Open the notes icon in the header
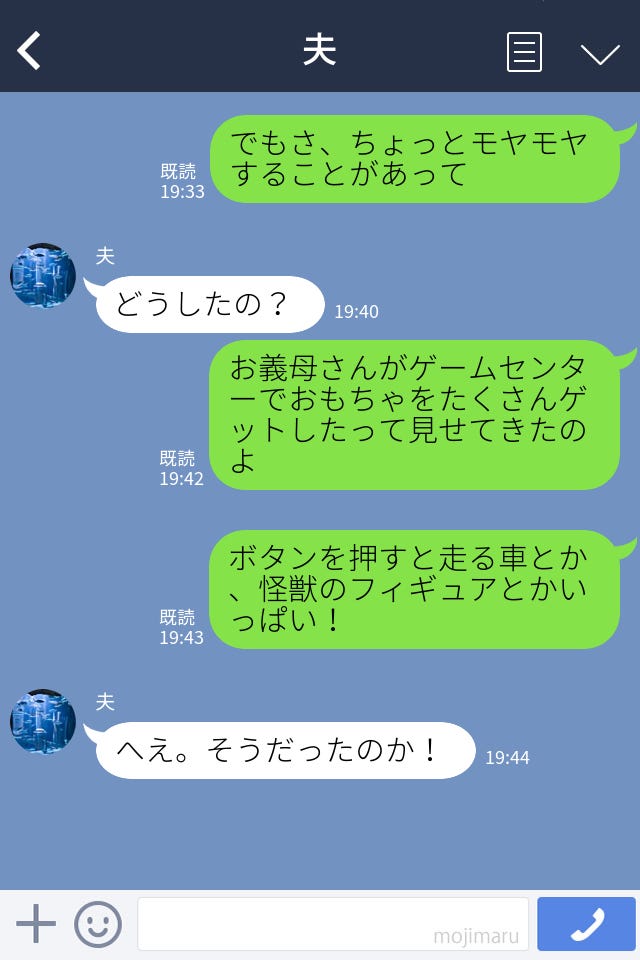 coord(524,52)
